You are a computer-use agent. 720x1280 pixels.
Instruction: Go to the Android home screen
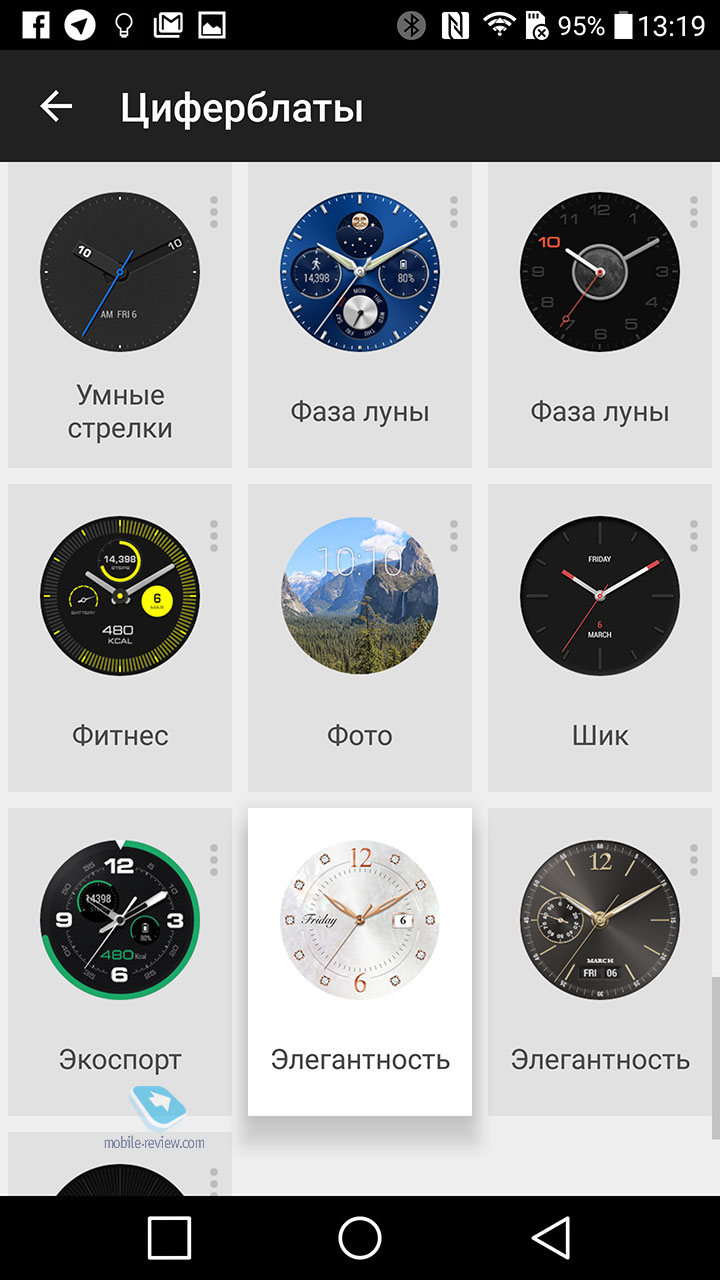tap(360, 1238)
